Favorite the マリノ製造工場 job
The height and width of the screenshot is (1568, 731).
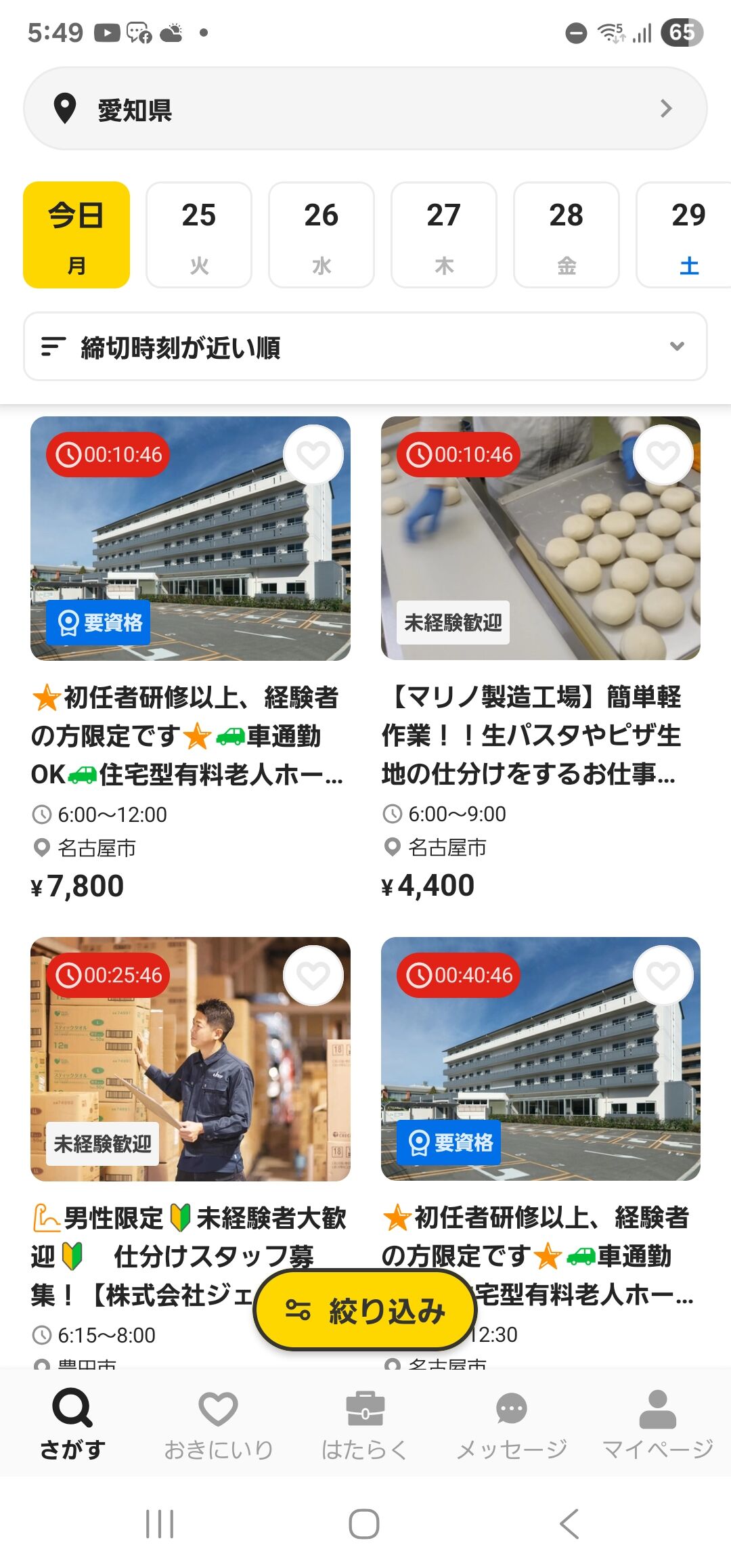pos(663,455)
